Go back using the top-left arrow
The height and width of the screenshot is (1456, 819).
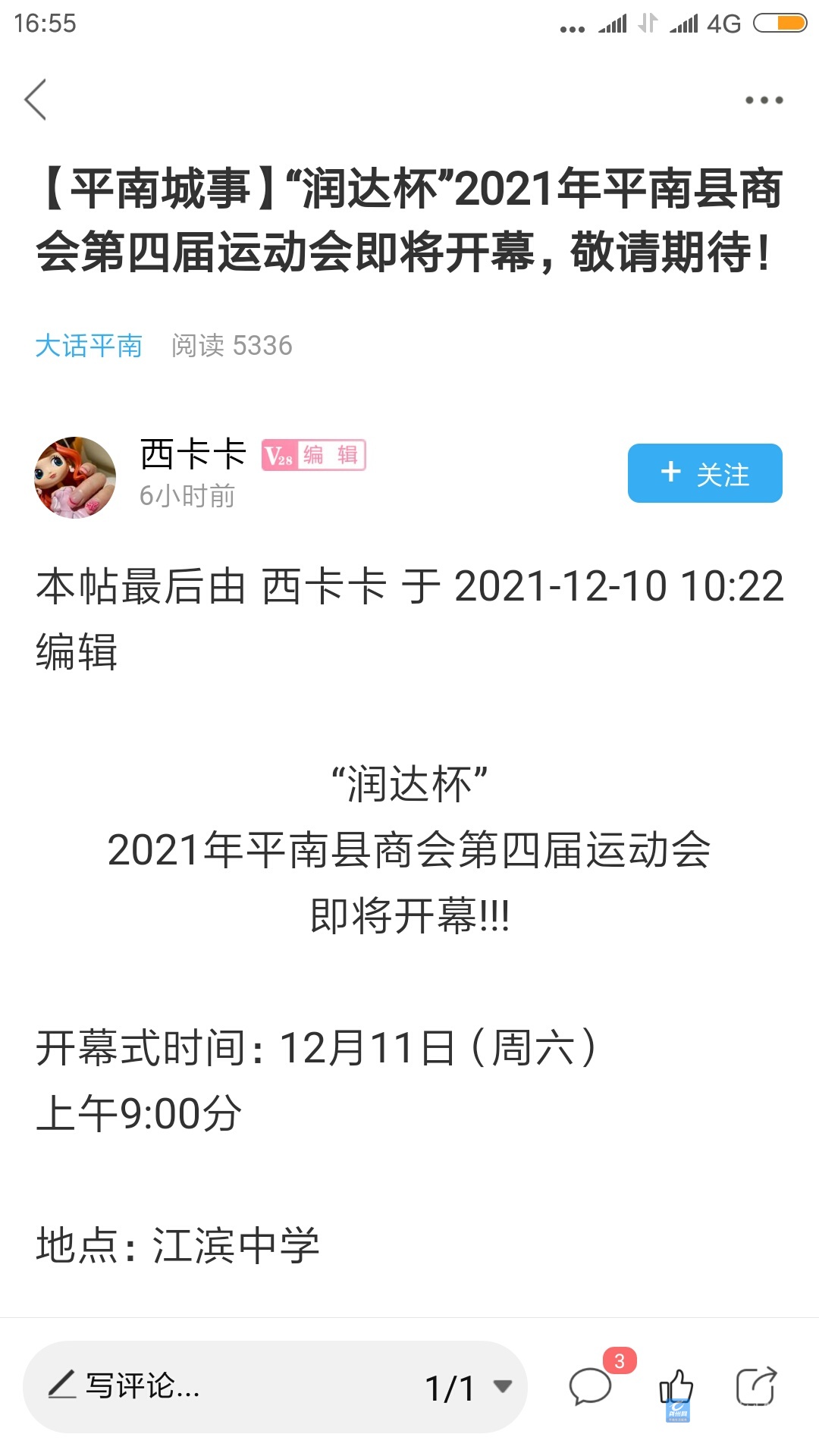[x=36, y=99]
